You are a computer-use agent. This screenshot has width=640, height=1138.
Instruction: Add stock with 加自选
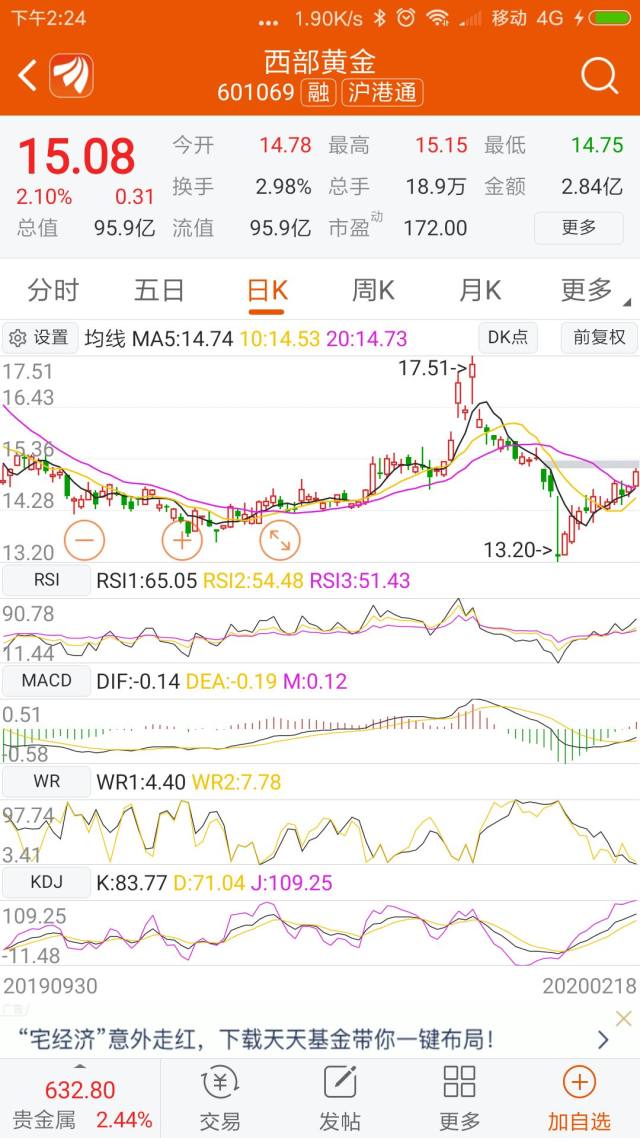pyautogui.click(x=579, y=1099)
